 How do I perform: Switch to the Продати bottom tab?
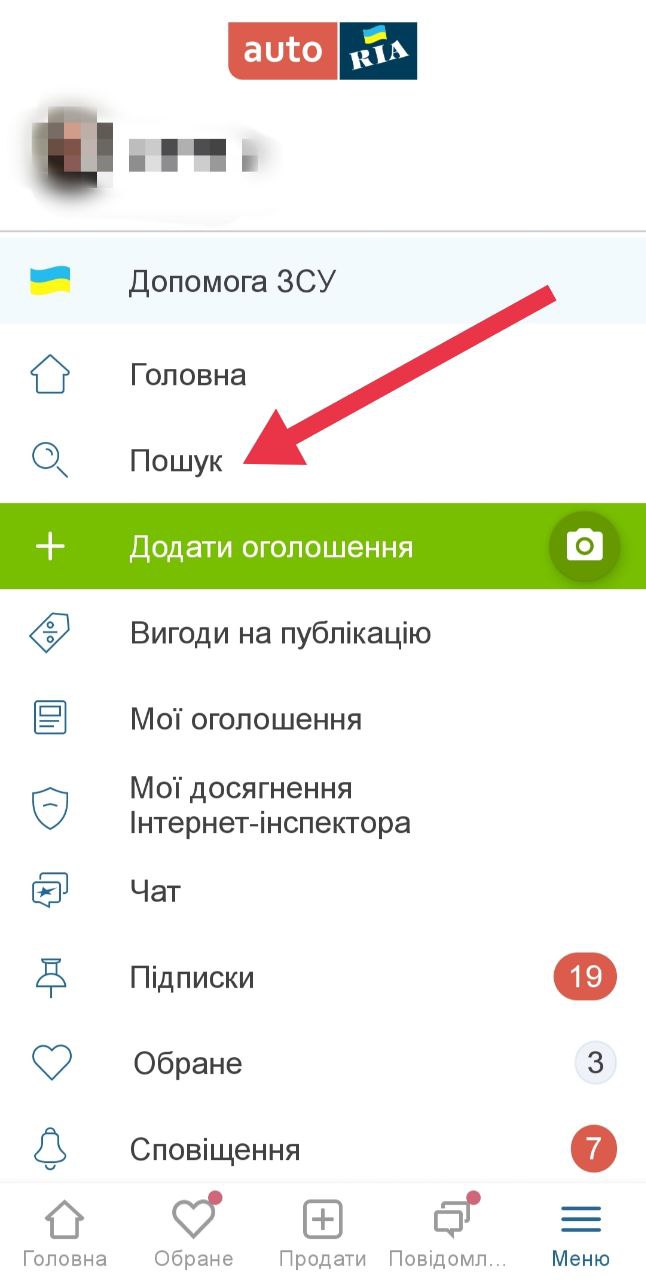click(323, 1234)
